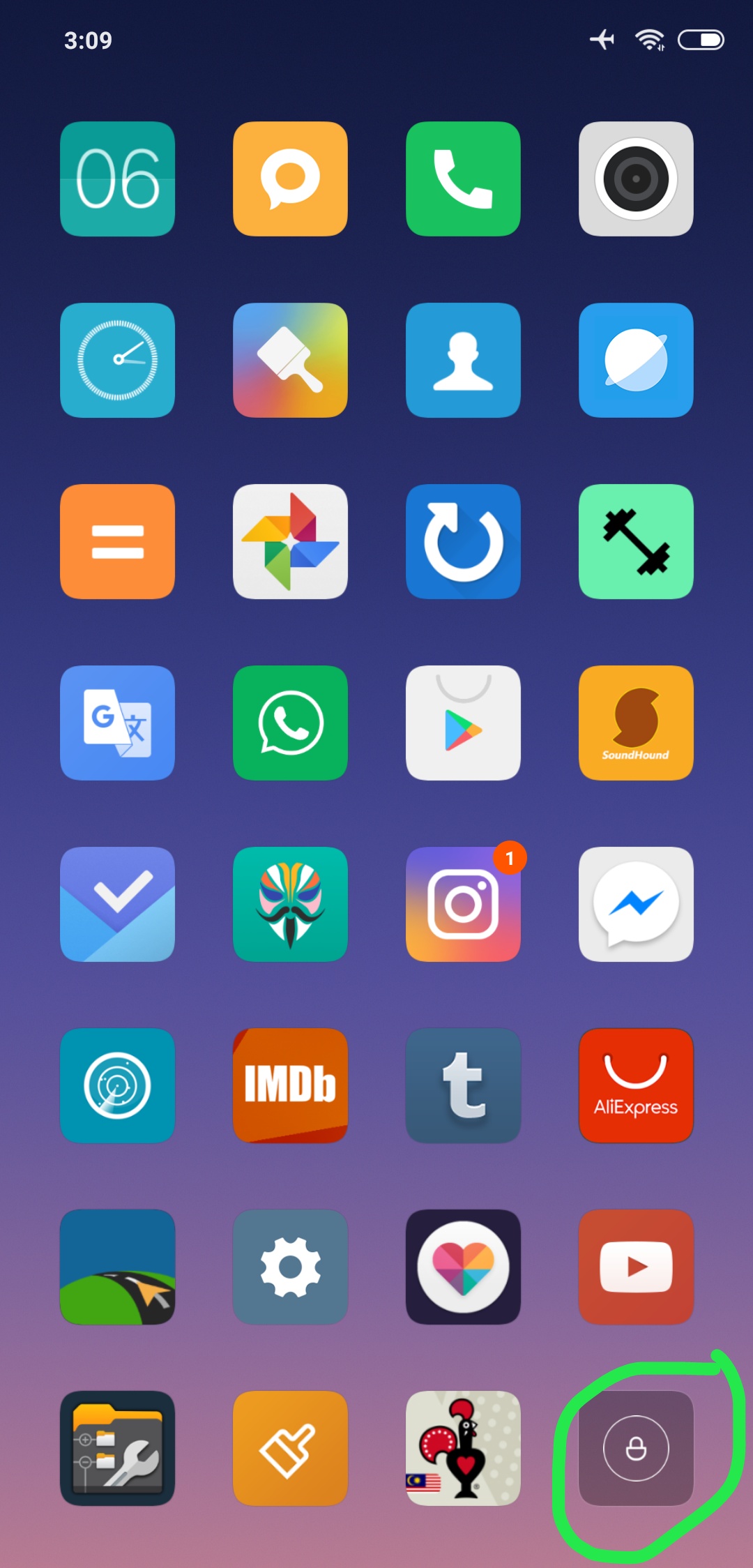
Task: Open Instagram with one notification badge
Action: (463, 905)
